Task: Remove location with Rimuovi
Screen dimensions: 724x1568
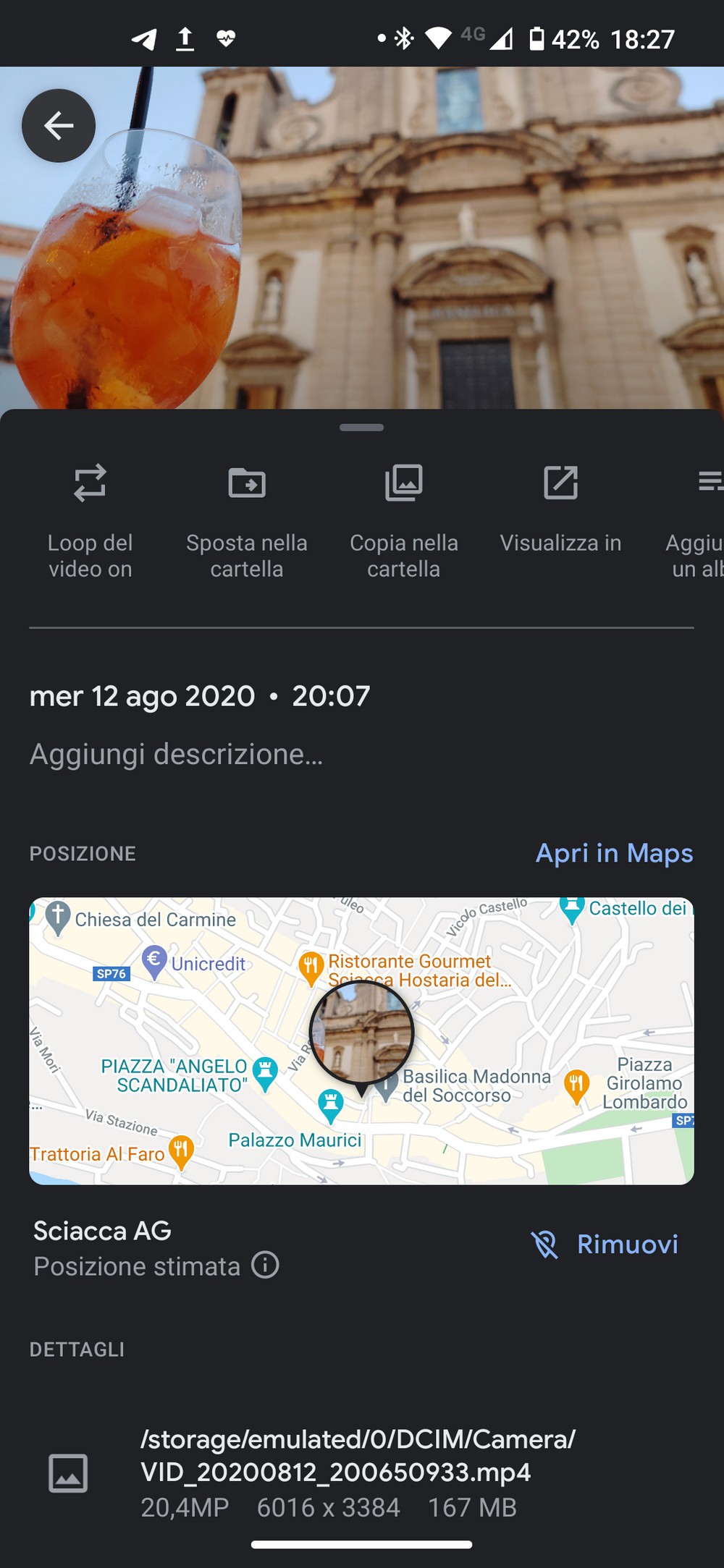Action: point(605,1245)
